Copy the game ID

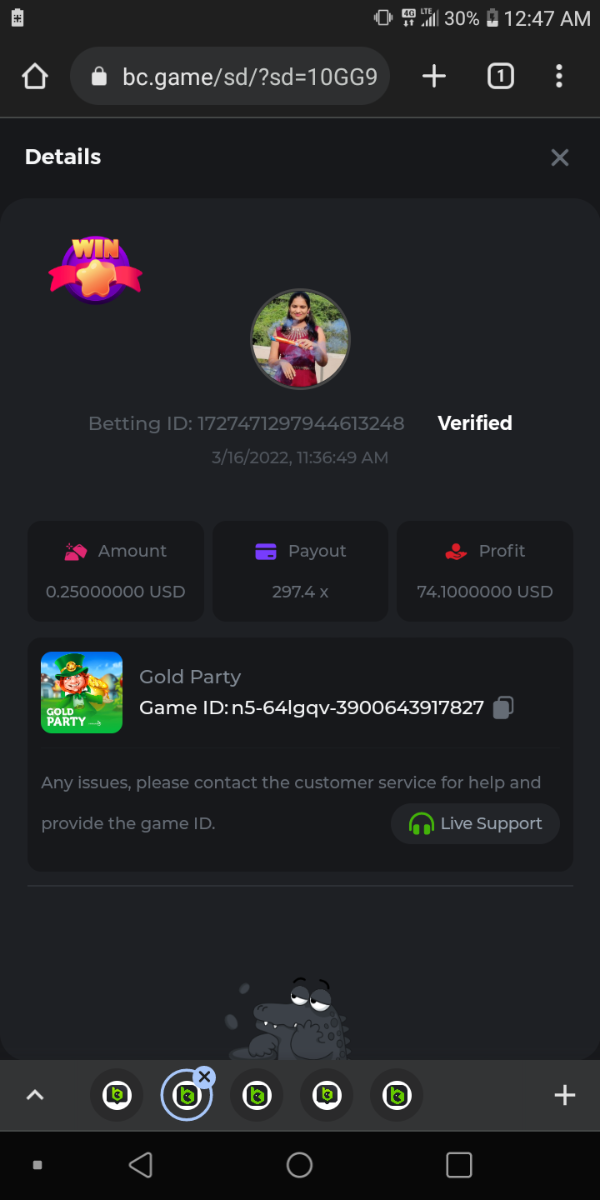504,708
